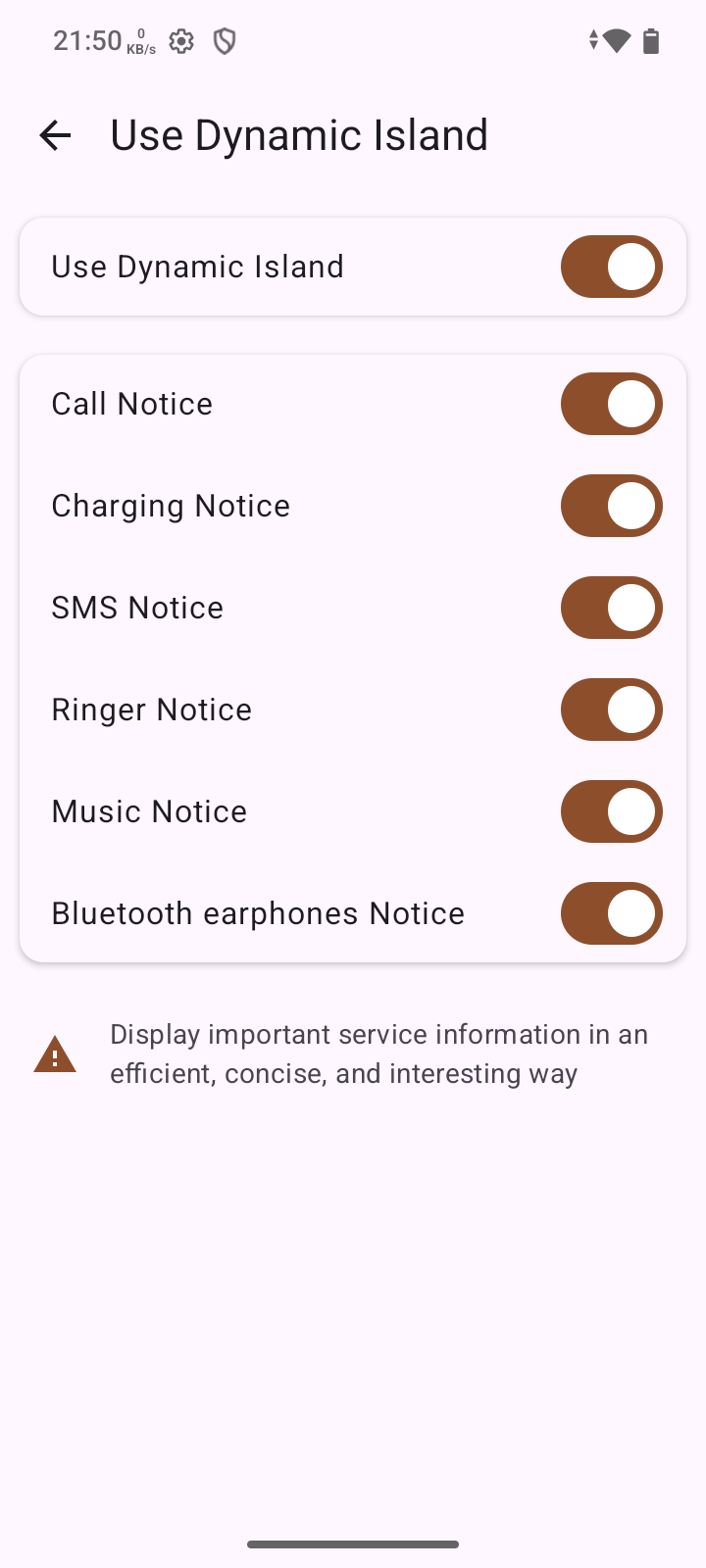Switch off Charging Notice
This screenshot has width=706, height=1568.
611,506
